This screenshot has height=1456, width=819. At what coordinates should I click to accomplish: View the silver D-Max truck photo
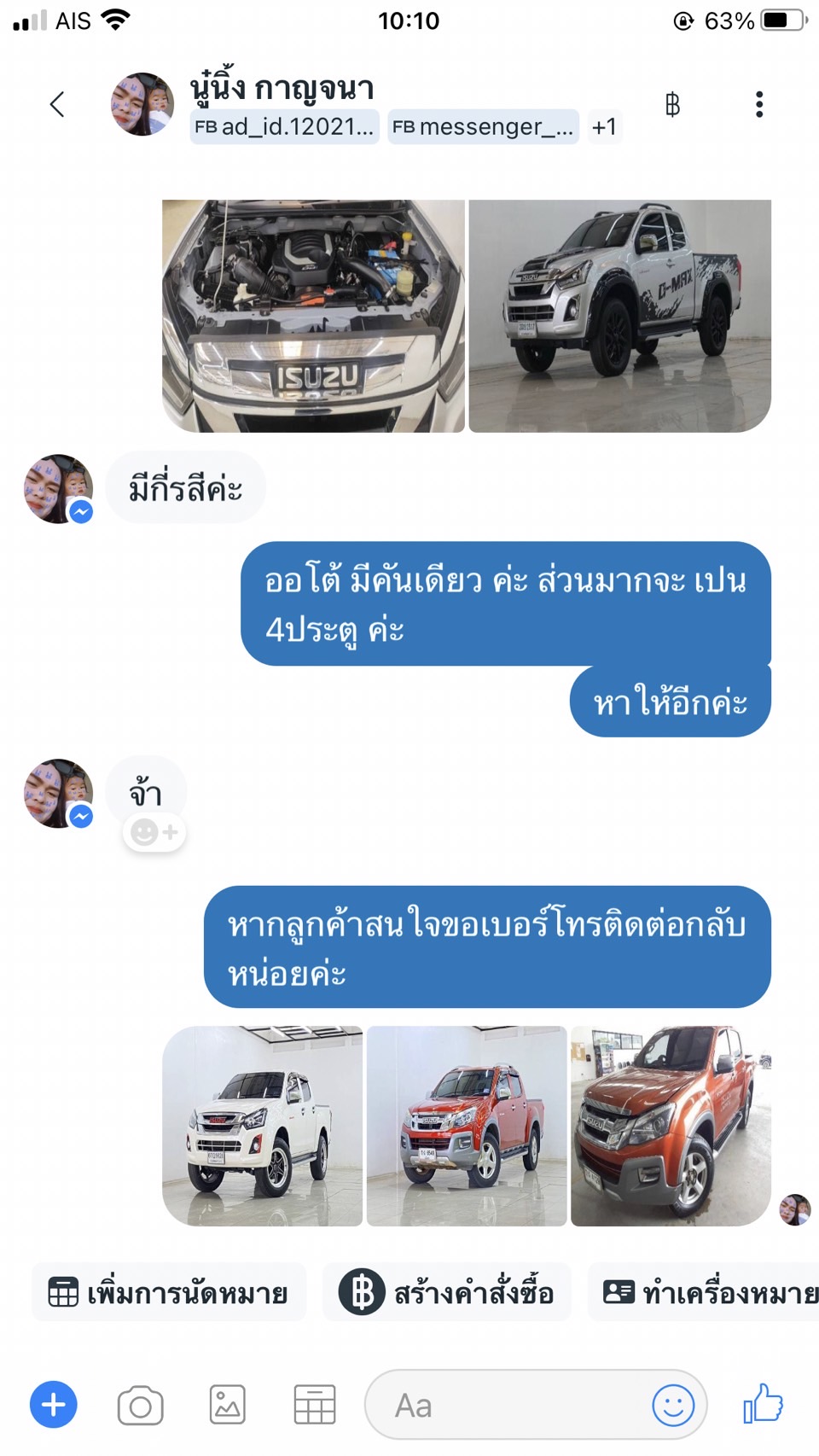point(619,316)
